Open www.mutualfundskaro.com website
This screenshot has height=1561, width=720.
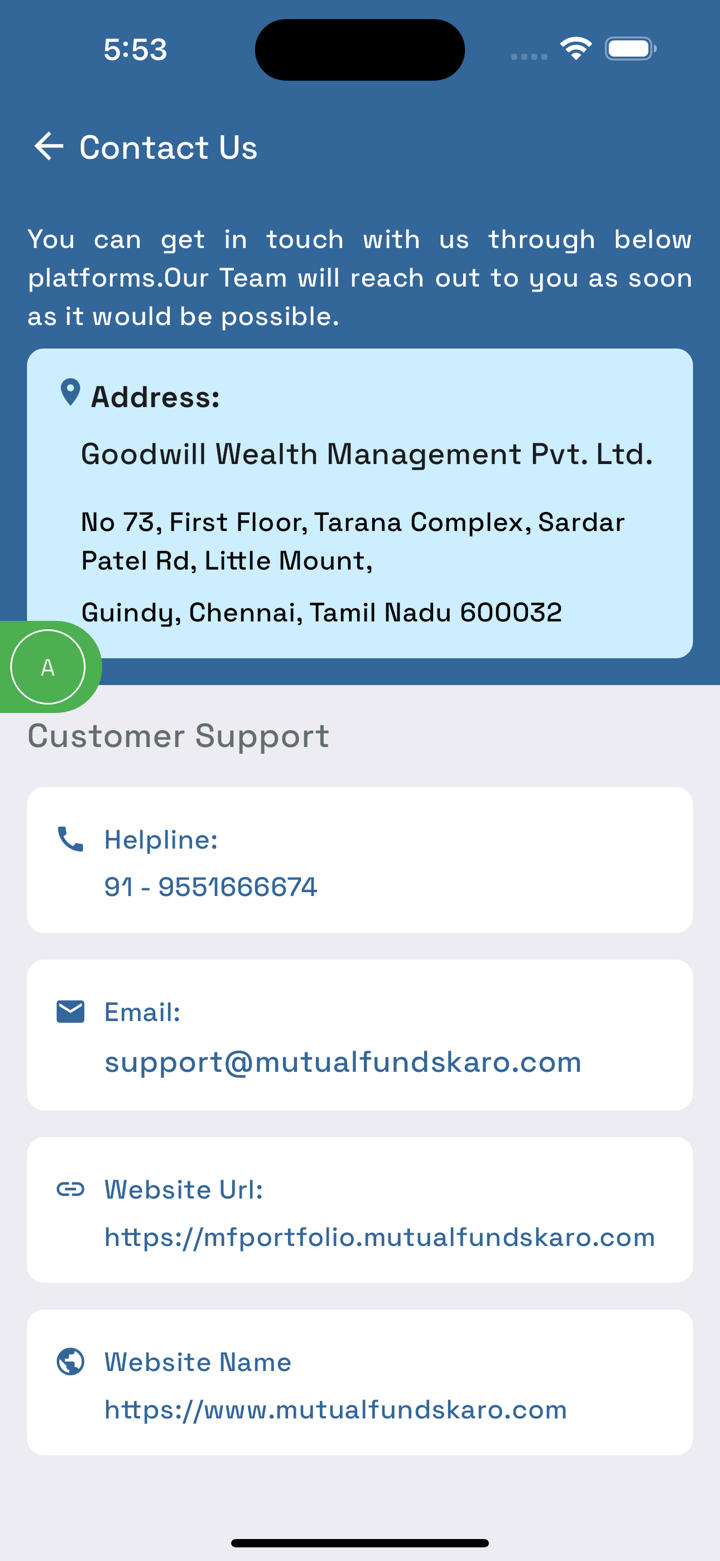pyautogui.click(x=335, y=1410)
